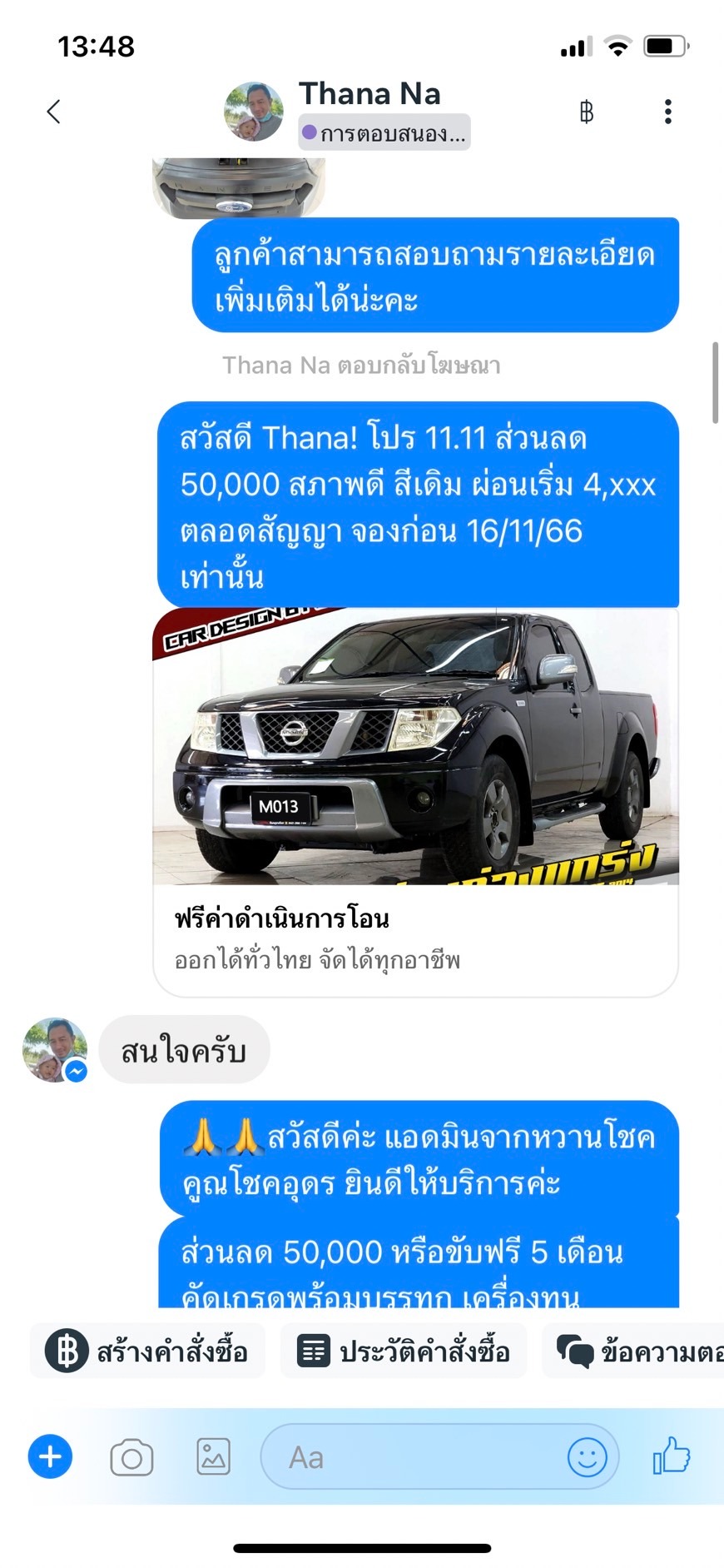The width and height of the screenshot is (724, 1568).
Task: Open Thana Na's profile header
Action: click(369, 94)
